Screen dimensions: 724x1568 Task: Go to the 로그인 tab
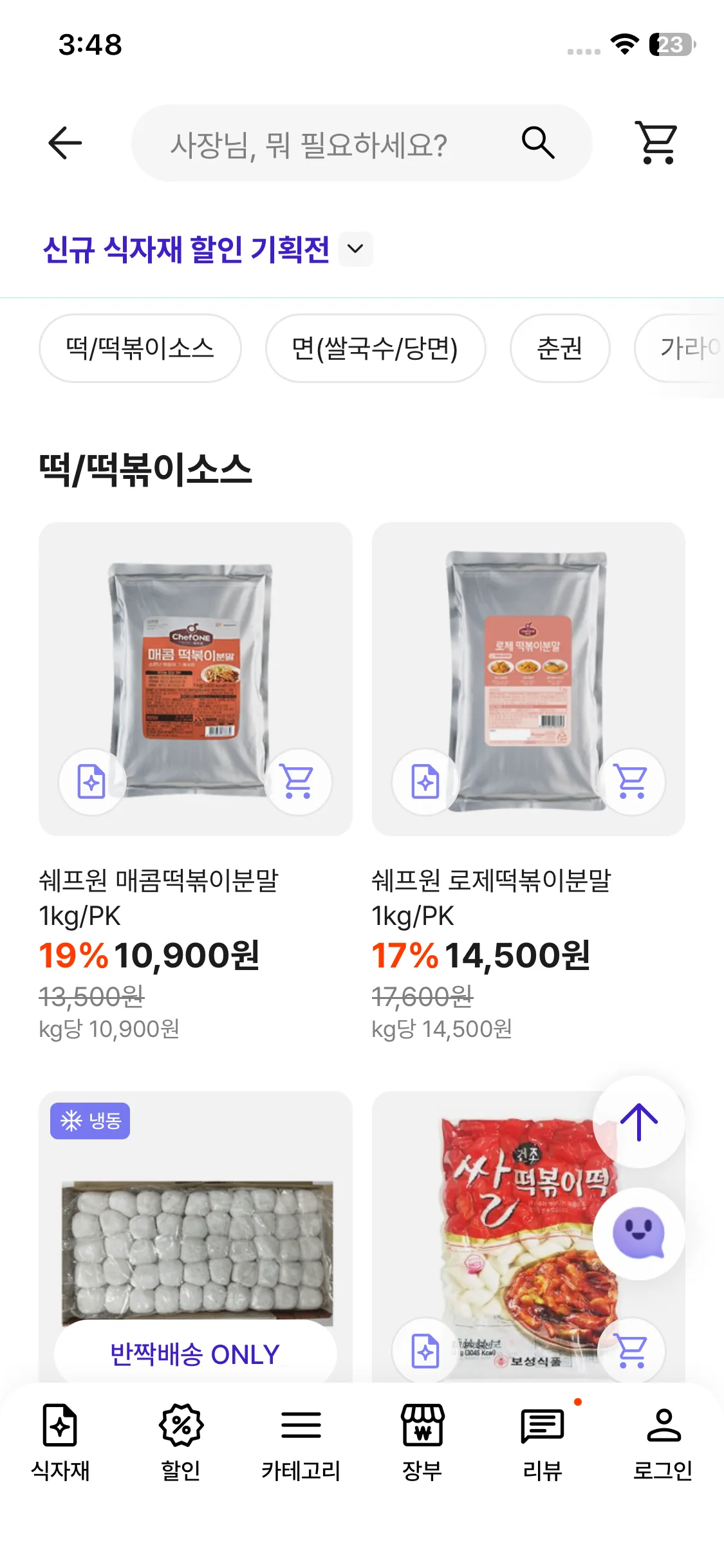click(663, 1442)
